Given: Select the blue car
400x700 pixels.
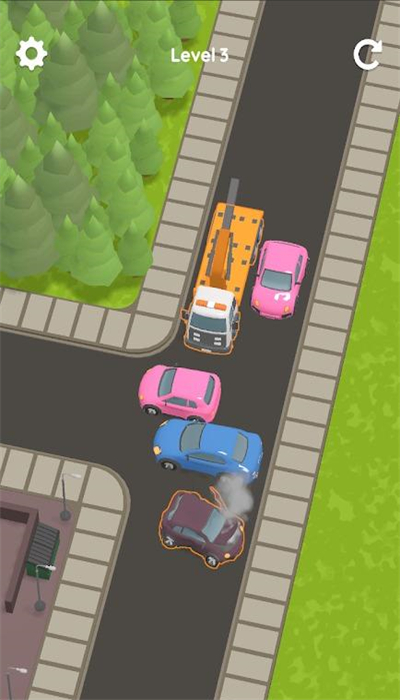Looking at the screenshot, I should coord(208,448).
